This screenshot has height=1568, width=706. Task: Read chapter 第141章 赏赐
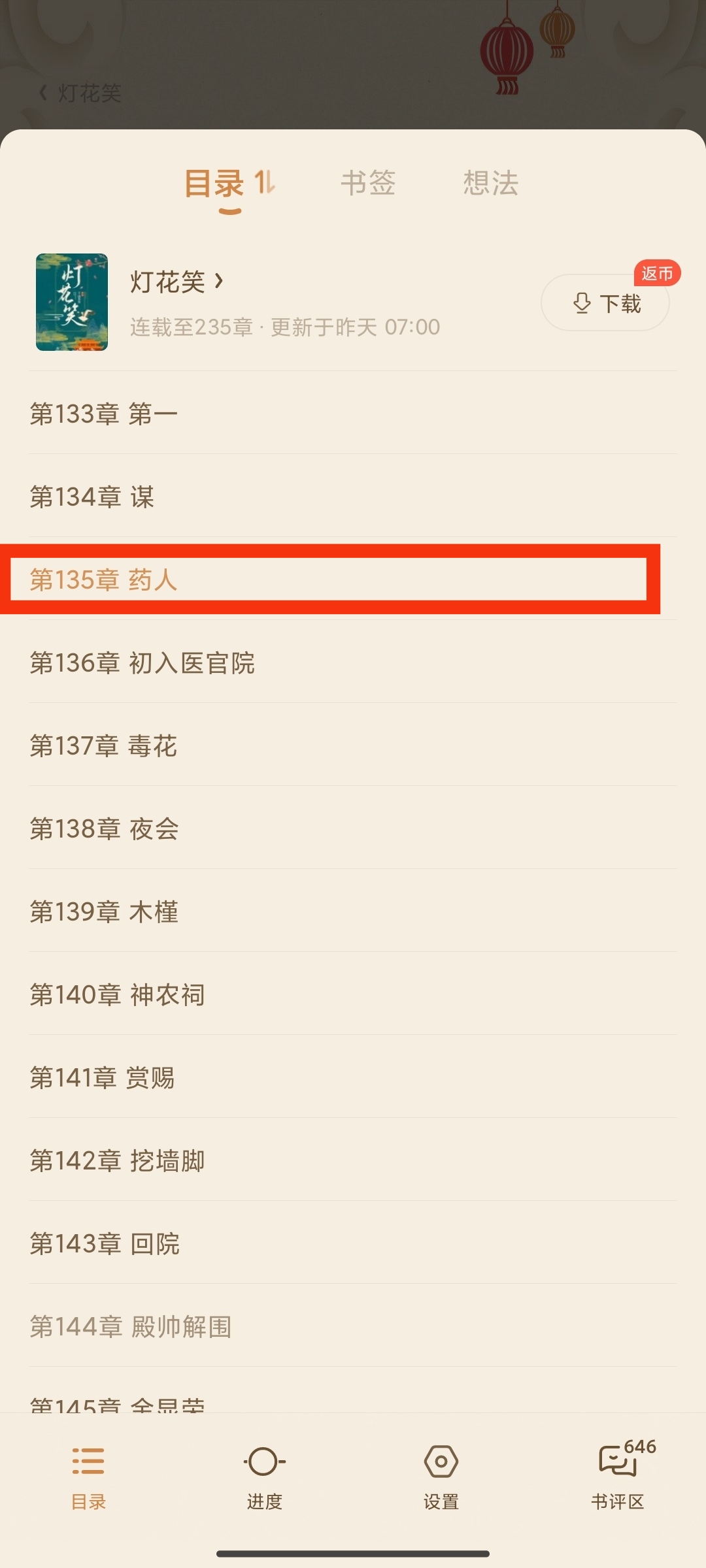click(x=353, y=1077)
